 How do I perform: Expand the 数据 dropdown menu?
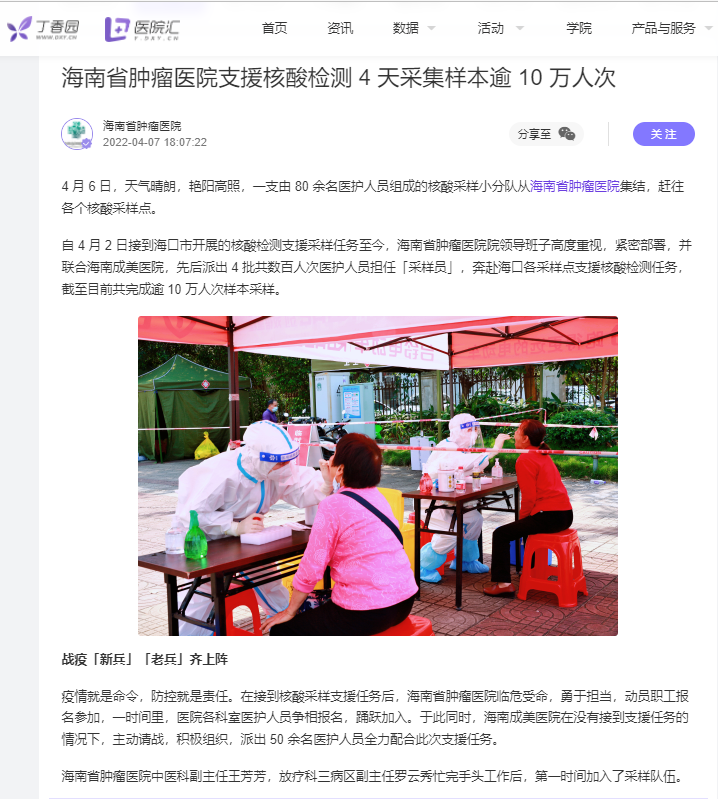pyautogui.click(x=414, y=28)
